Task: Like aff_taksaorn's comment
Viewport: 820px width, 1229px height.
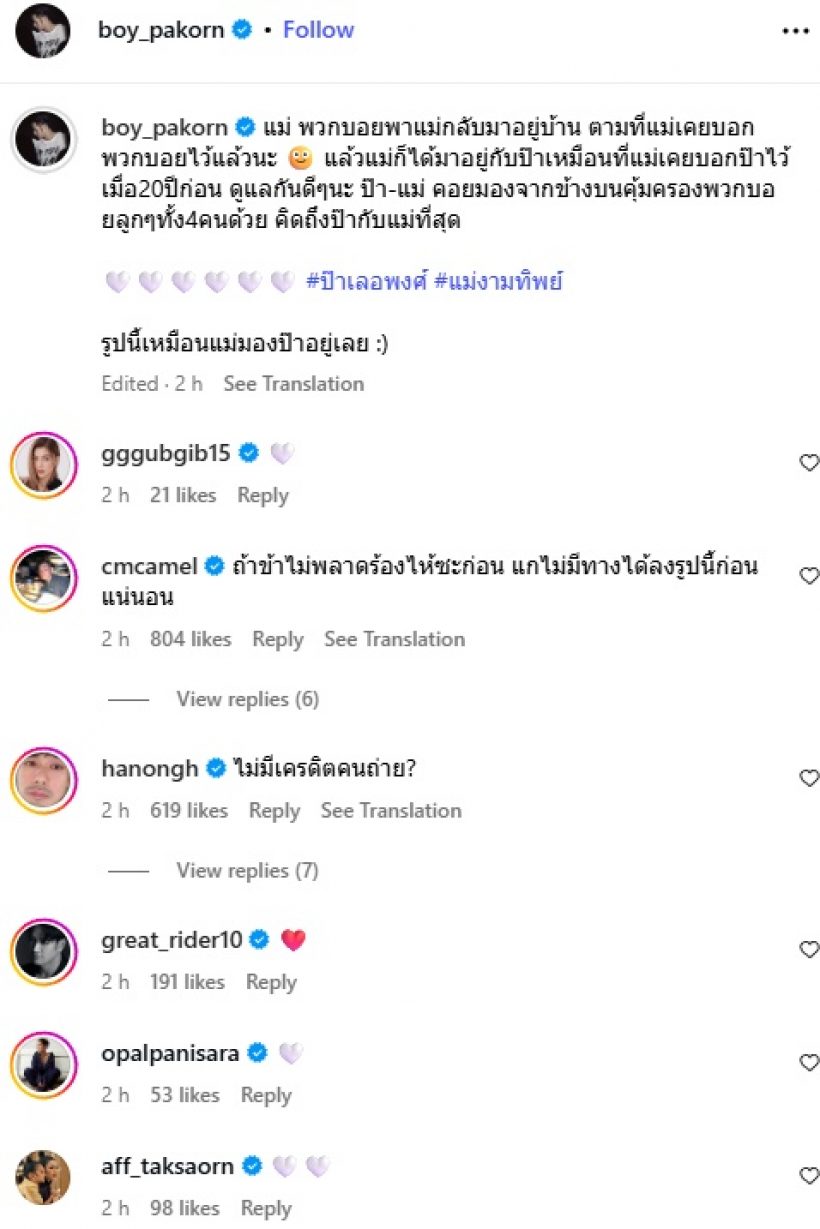Action: (x=809, y=1175)
